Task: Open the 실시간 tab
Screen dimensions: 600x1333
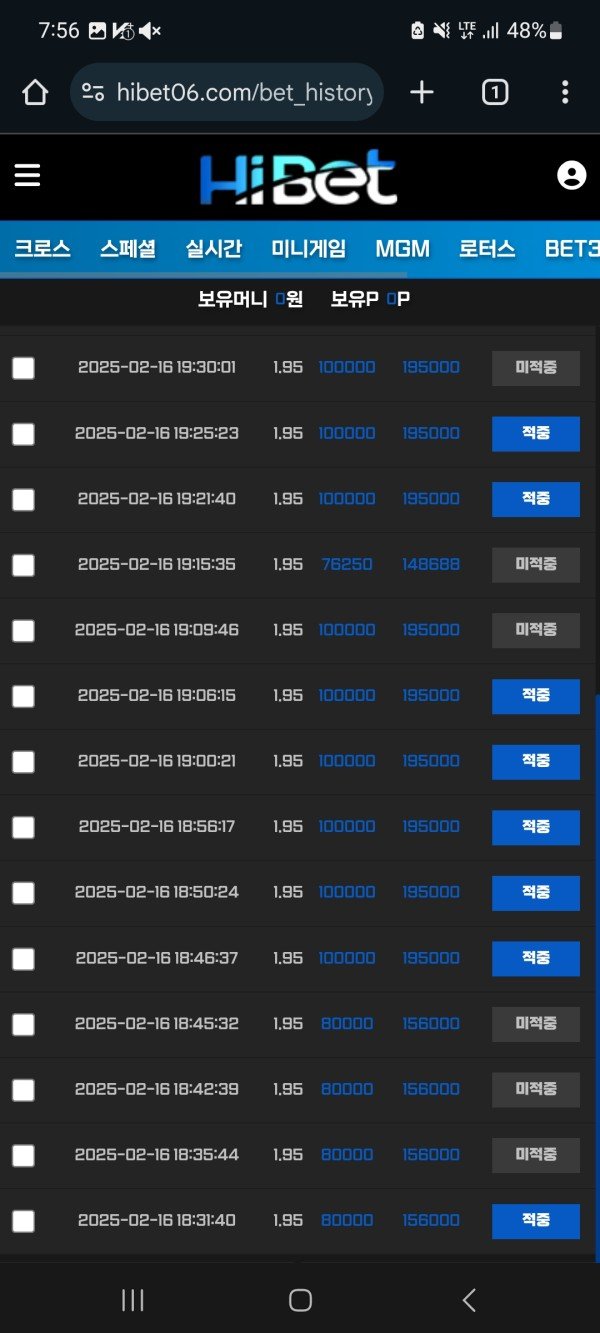Action: [214, 249]
